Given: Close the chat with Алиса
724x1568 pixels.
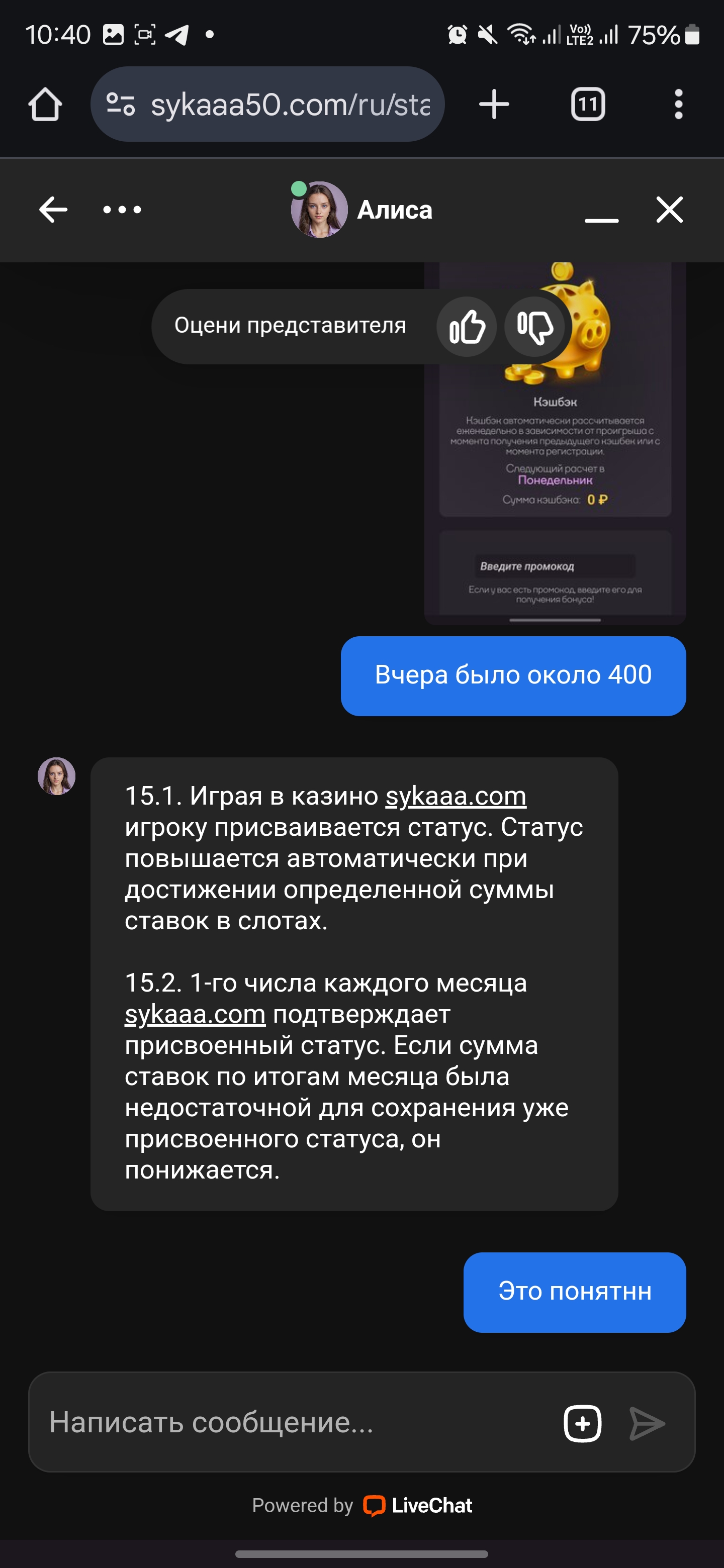Looking at the screenshot, I should [x=669, y=210].
